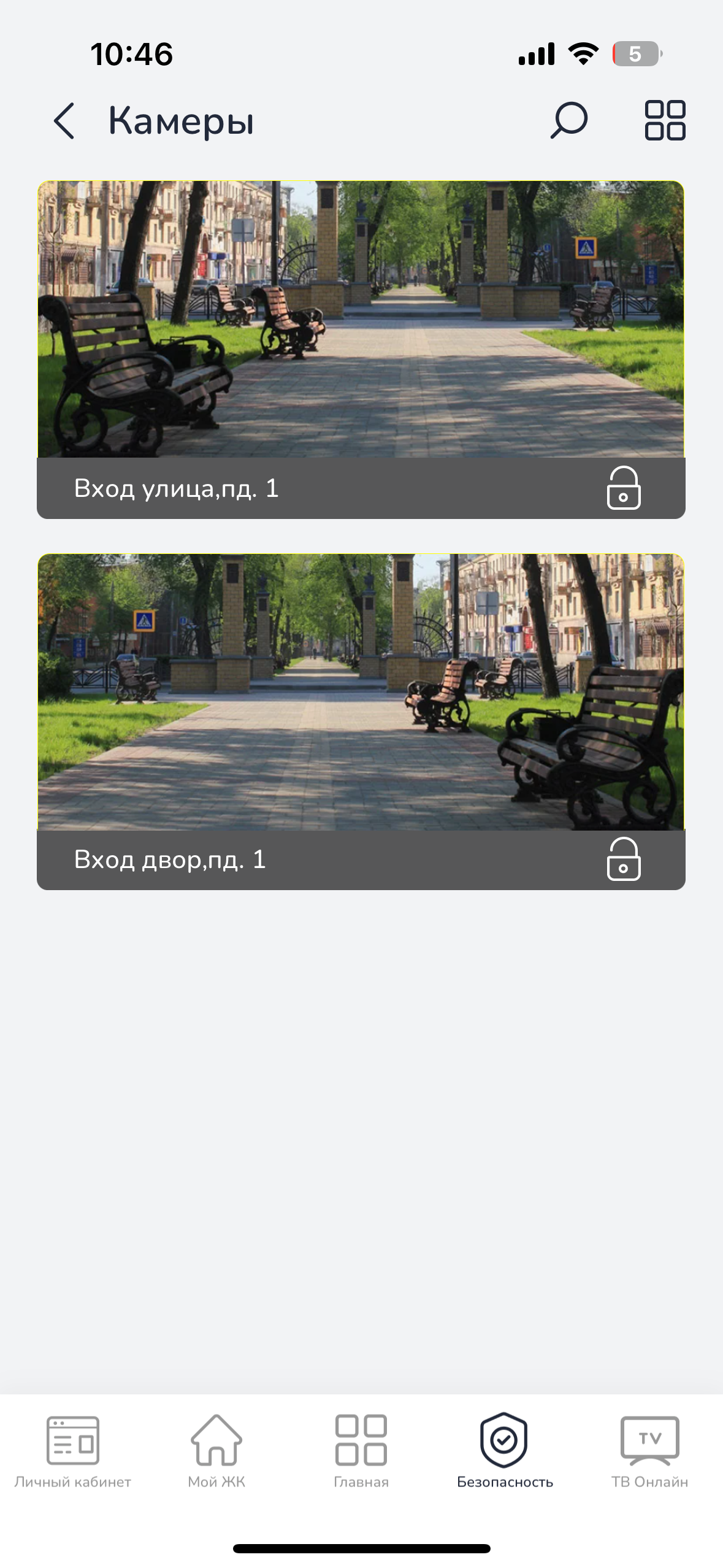
Task: Go back from the Камеры screen
Action: [x=64, y=121]
